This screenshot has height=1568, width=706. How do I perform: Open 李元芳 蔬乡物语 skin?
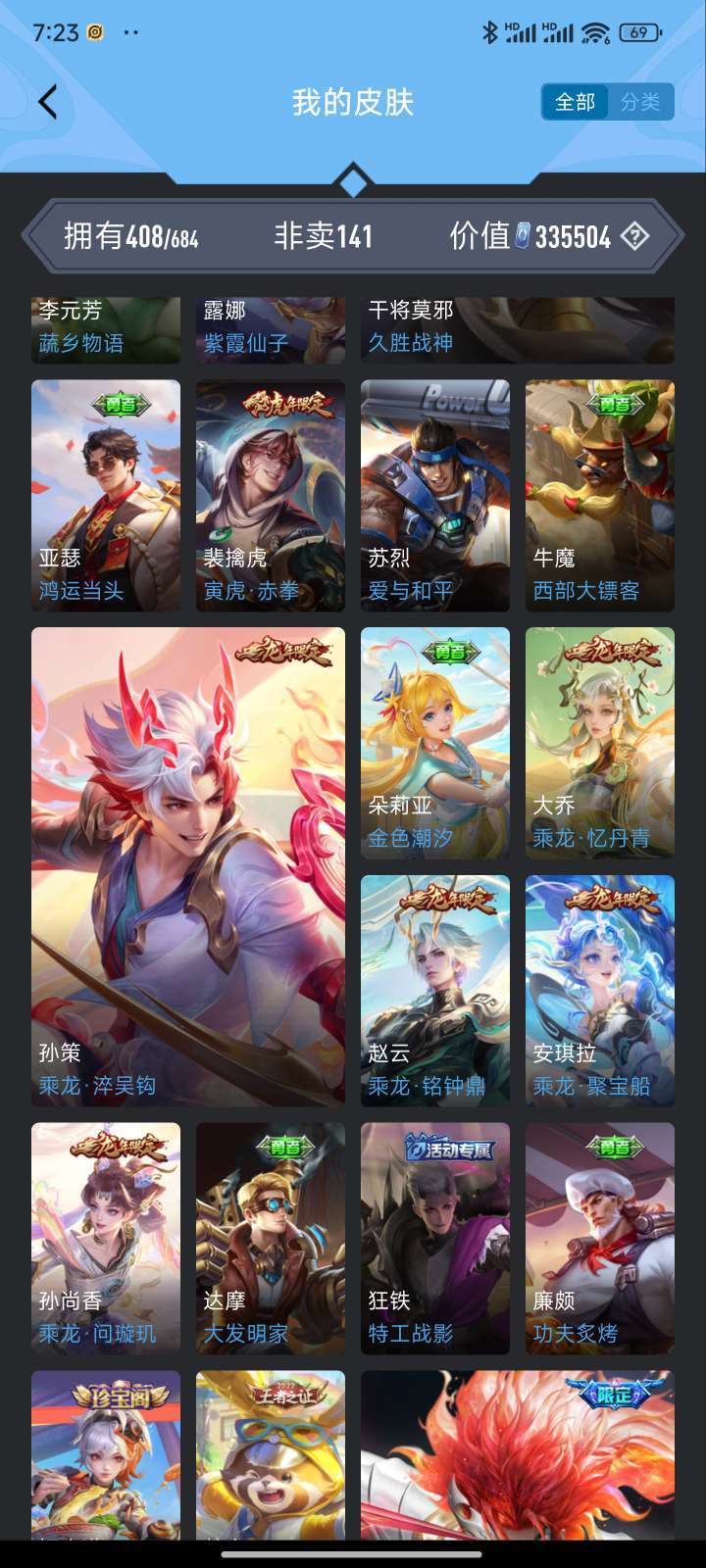[106, 330]
